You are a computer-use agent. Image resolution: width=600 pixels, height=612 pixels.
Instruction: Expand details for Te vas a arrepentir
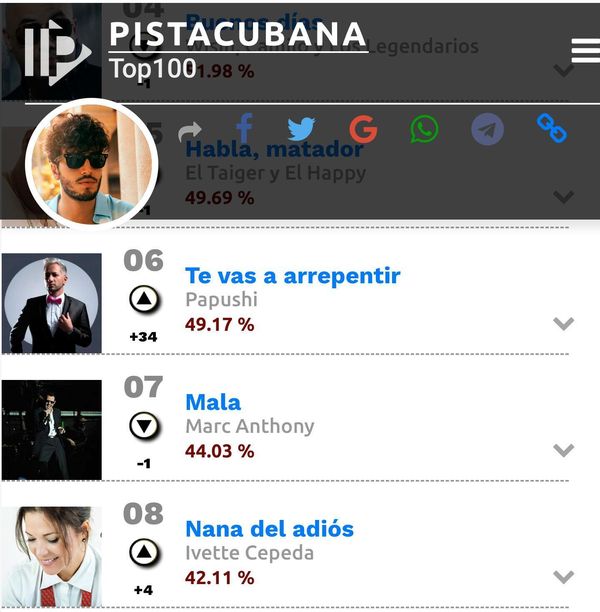tap(564, 324)
